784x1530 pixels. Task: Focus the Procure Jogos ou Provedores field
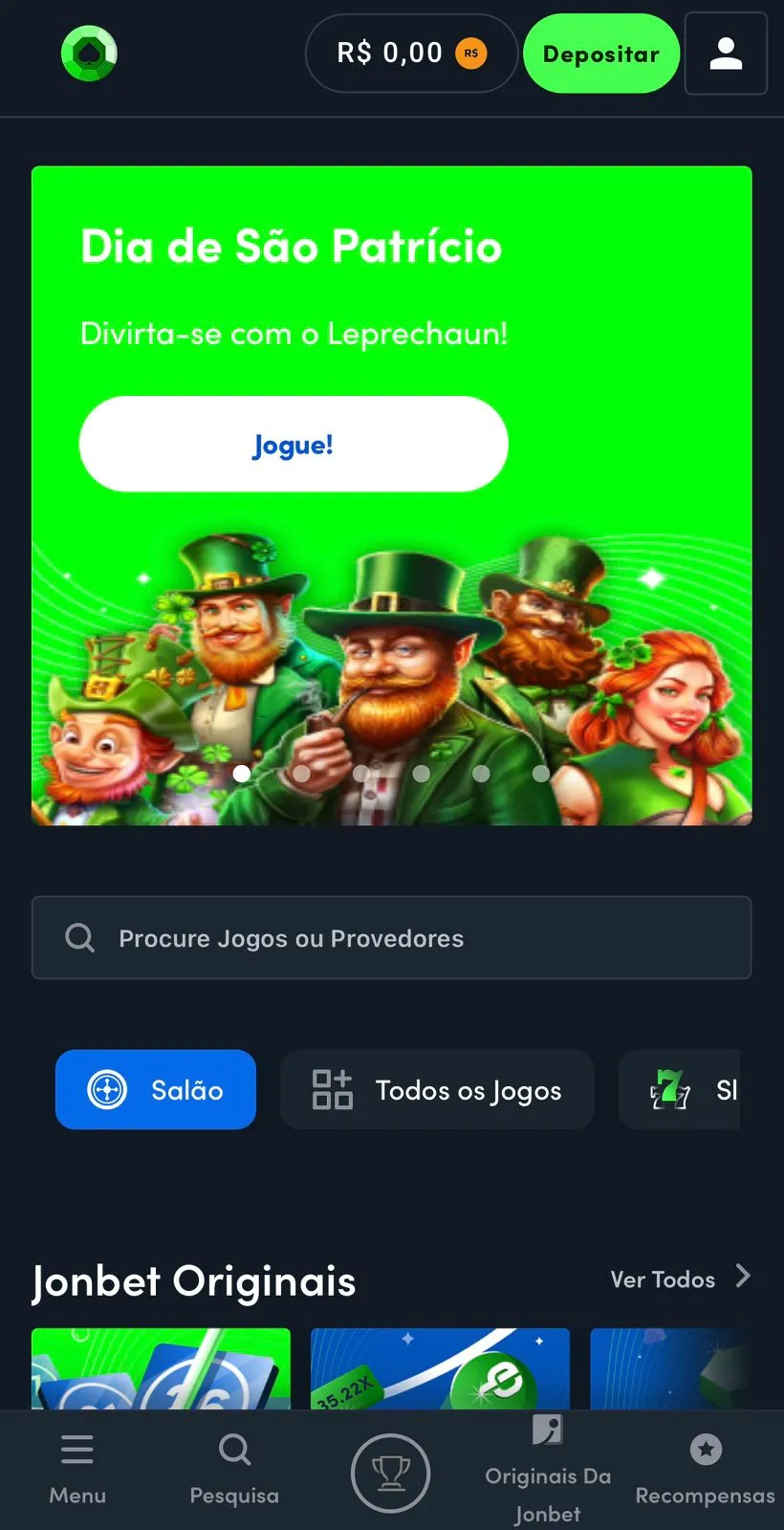(x=291, y=938)
